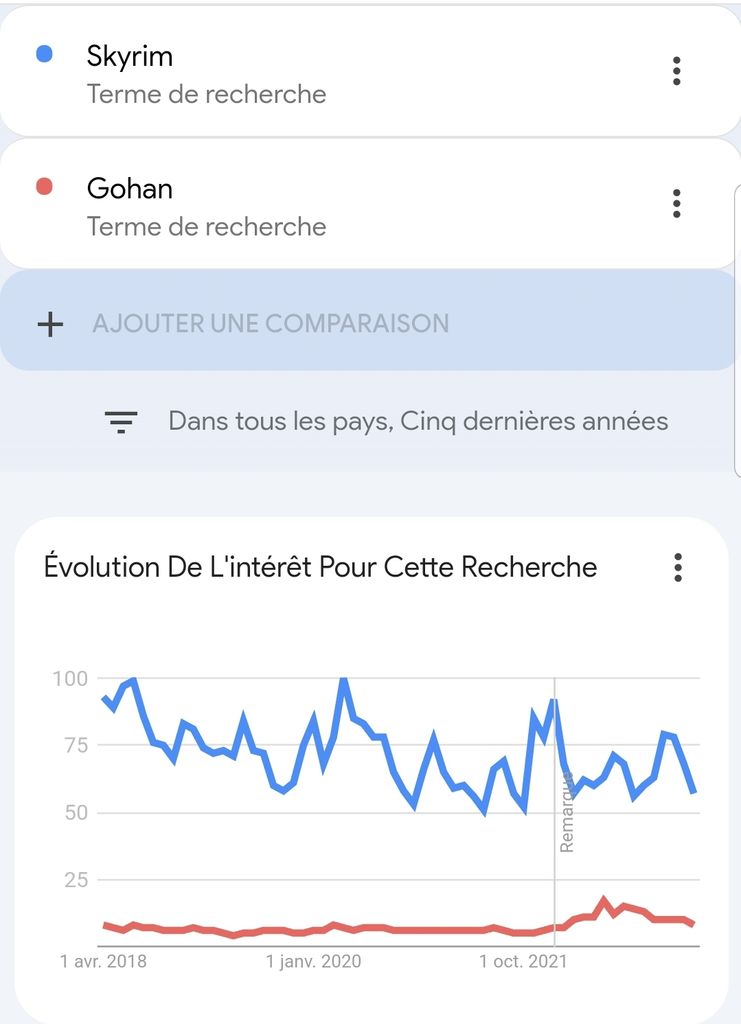Open the overflow menu for Skyrim
This screenshot has height=1024, width=741.
point(677,71)
